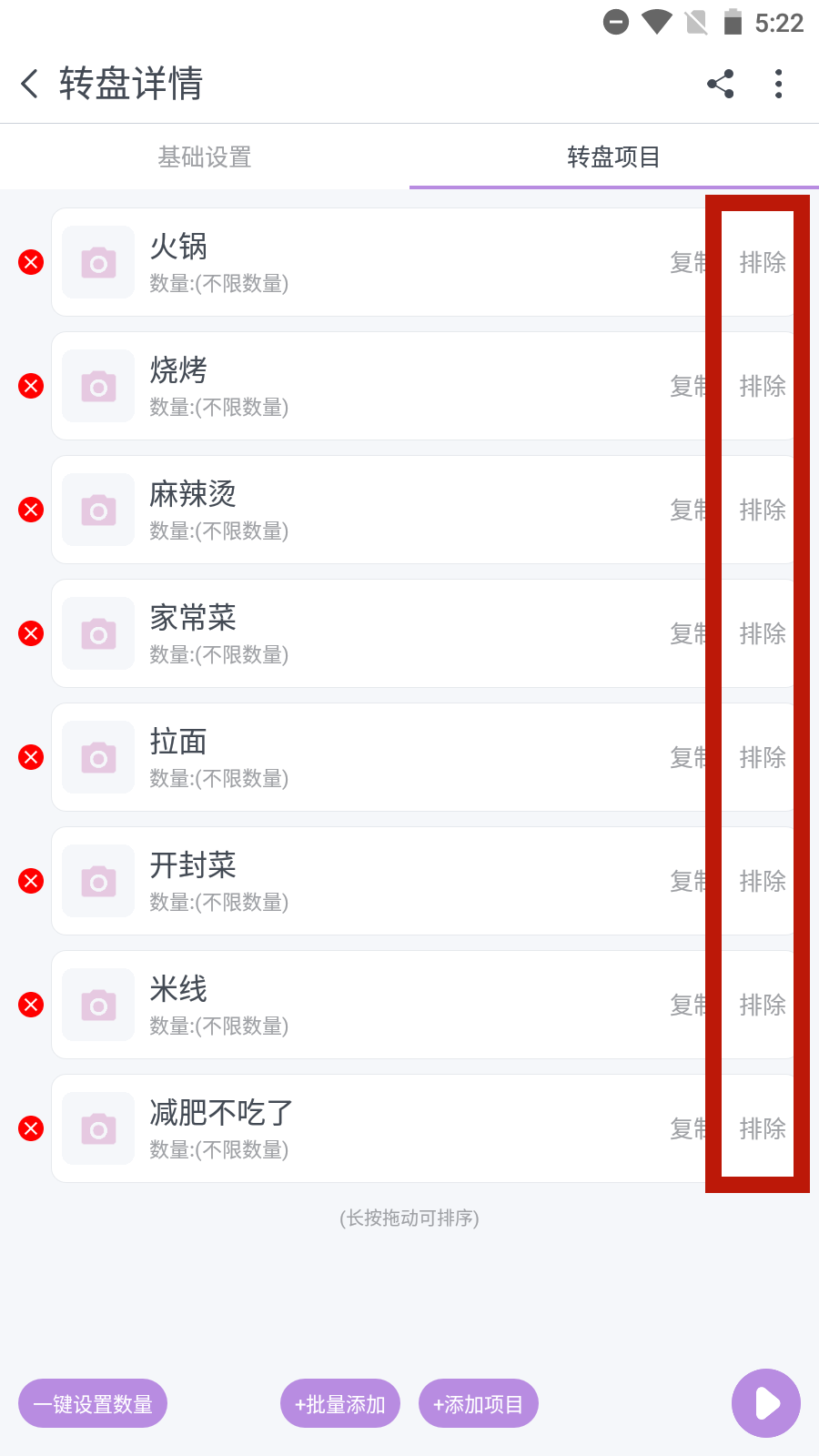Tap the camera placeholder for 米线
This screenshot has height=1456, width=819.
(x=97, y=1005)
